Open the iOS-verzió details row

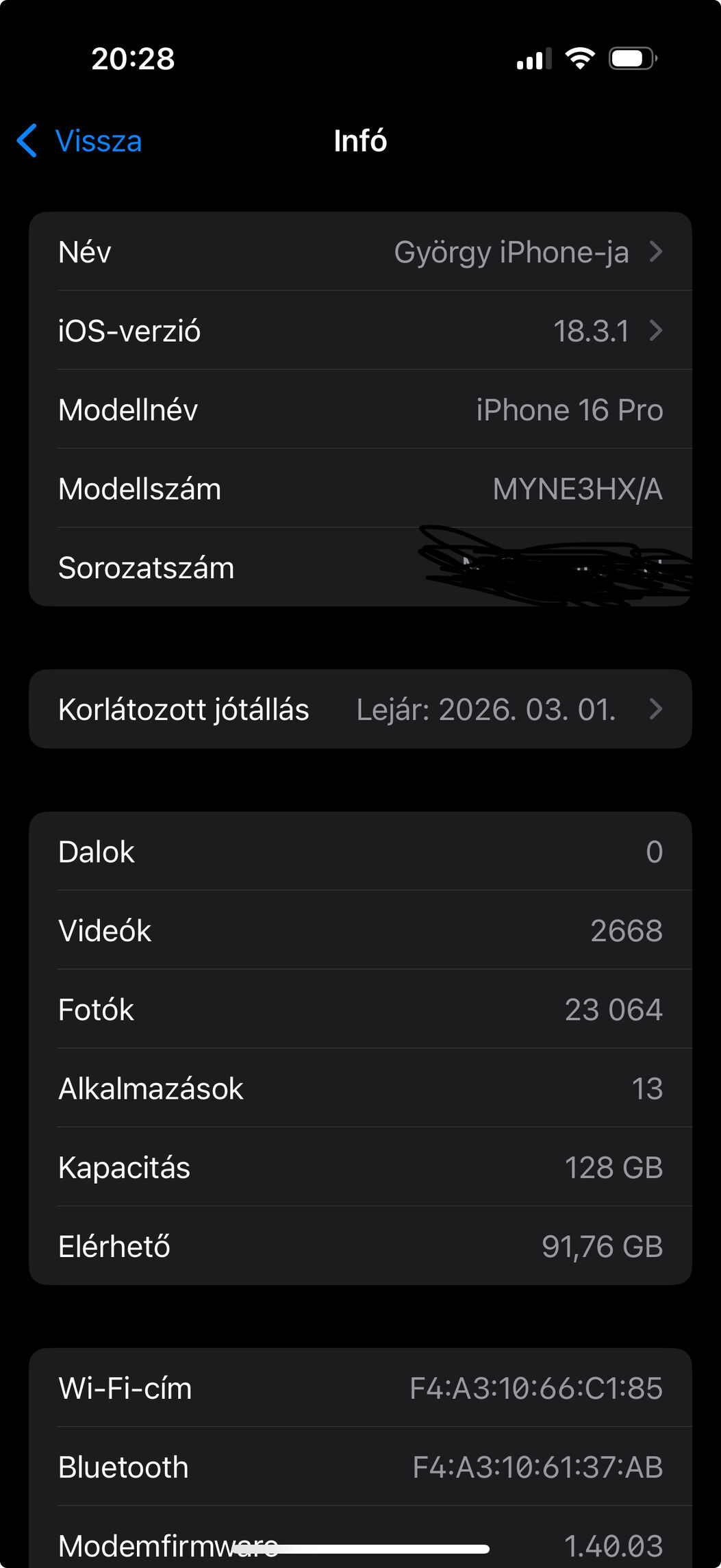pos(360,330)
